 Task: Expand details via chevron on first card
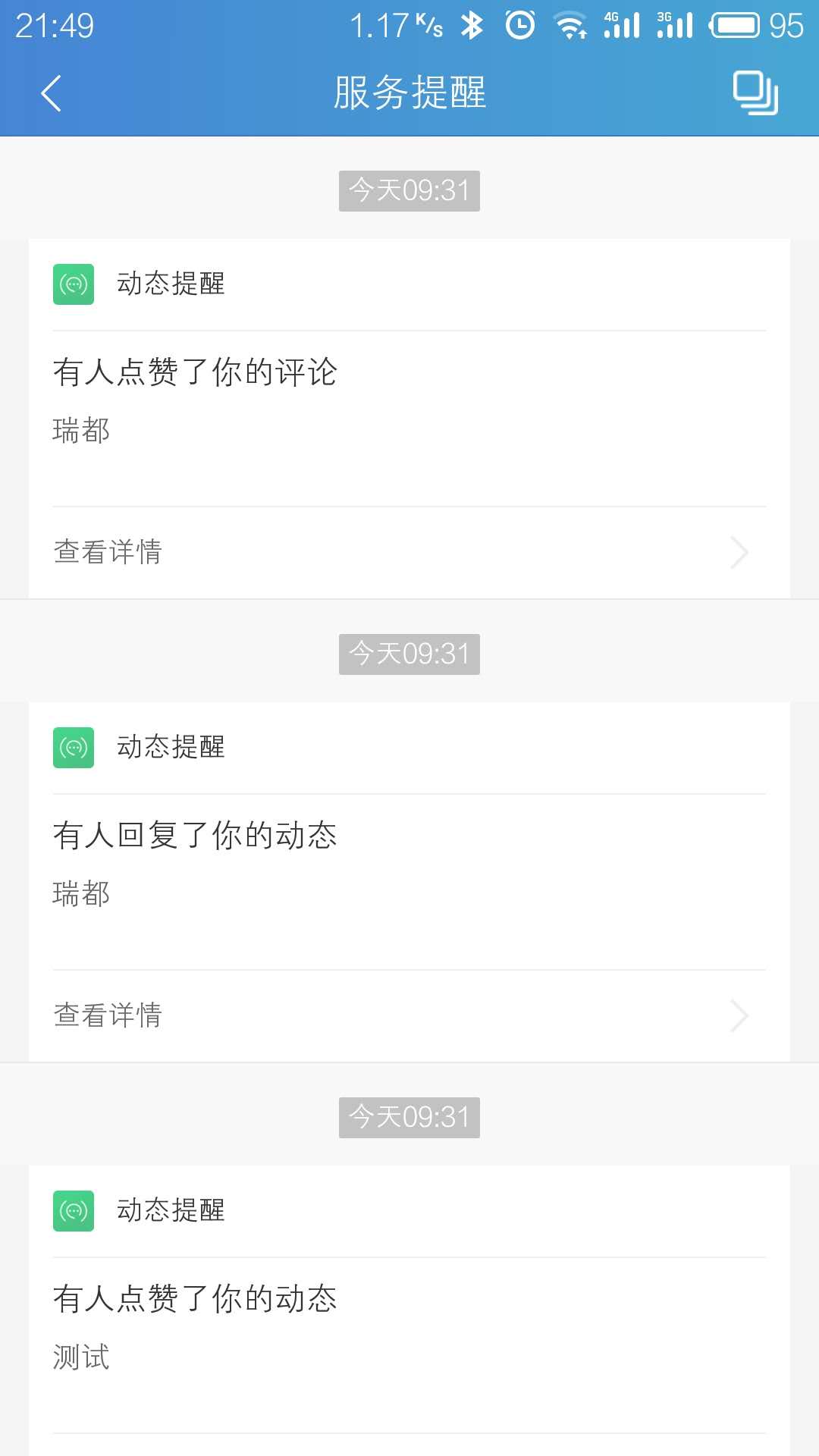[739, 553]
